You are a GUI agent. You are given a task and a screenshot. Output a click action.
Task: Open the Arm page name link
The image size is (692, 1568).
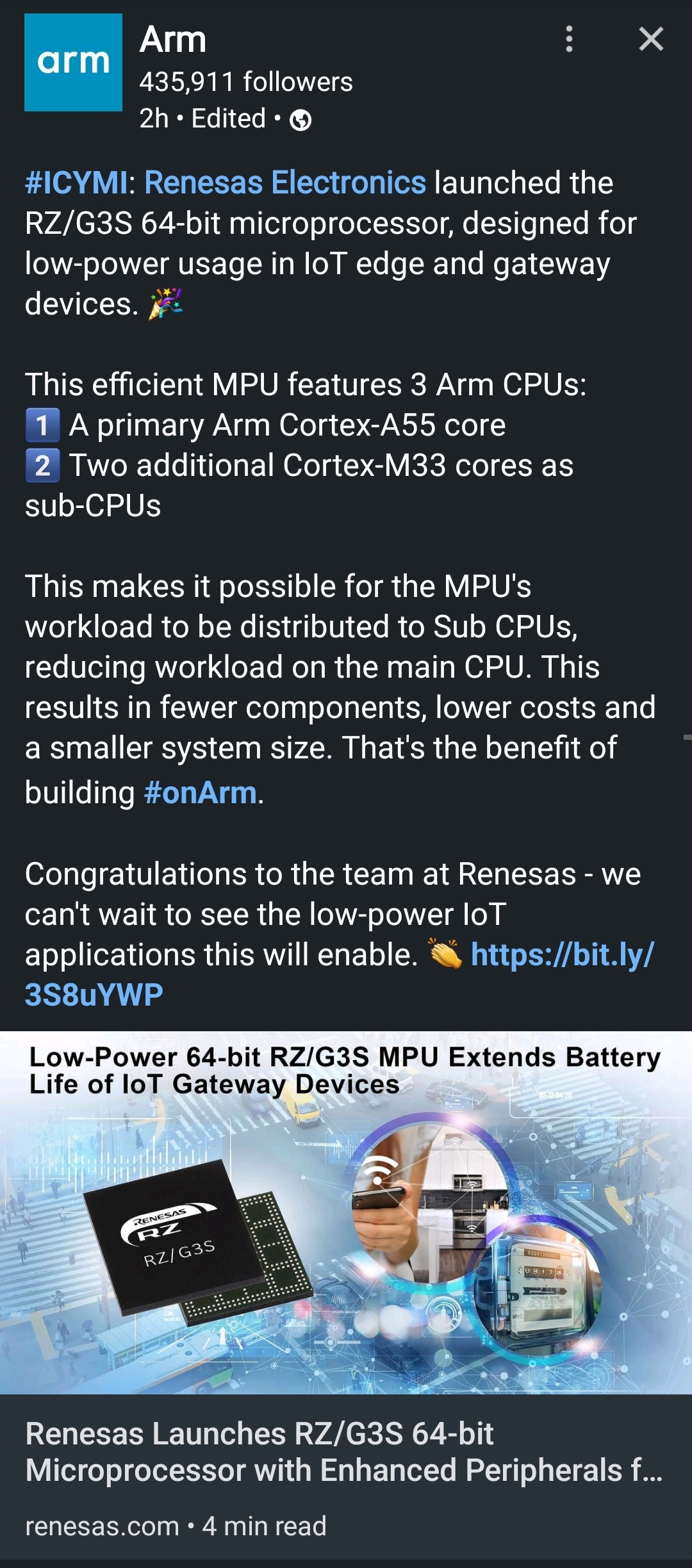pos(173,40)
